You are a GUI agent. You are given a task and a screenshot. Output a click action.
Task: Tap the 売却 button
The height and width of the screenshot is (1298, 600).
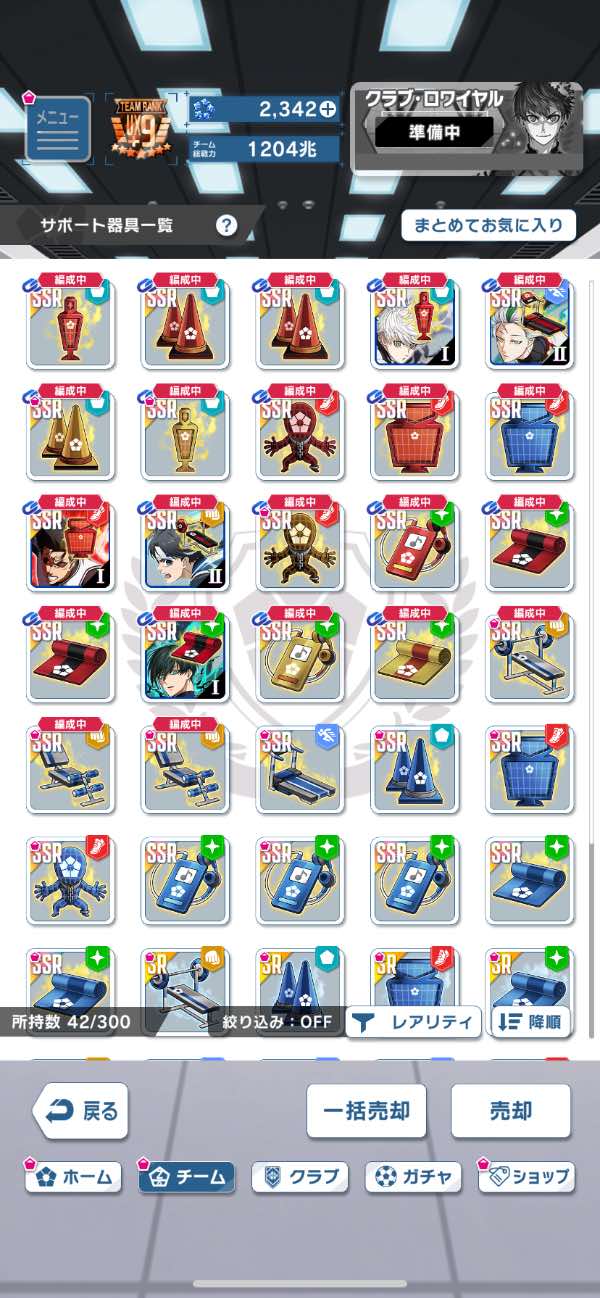510,1111
